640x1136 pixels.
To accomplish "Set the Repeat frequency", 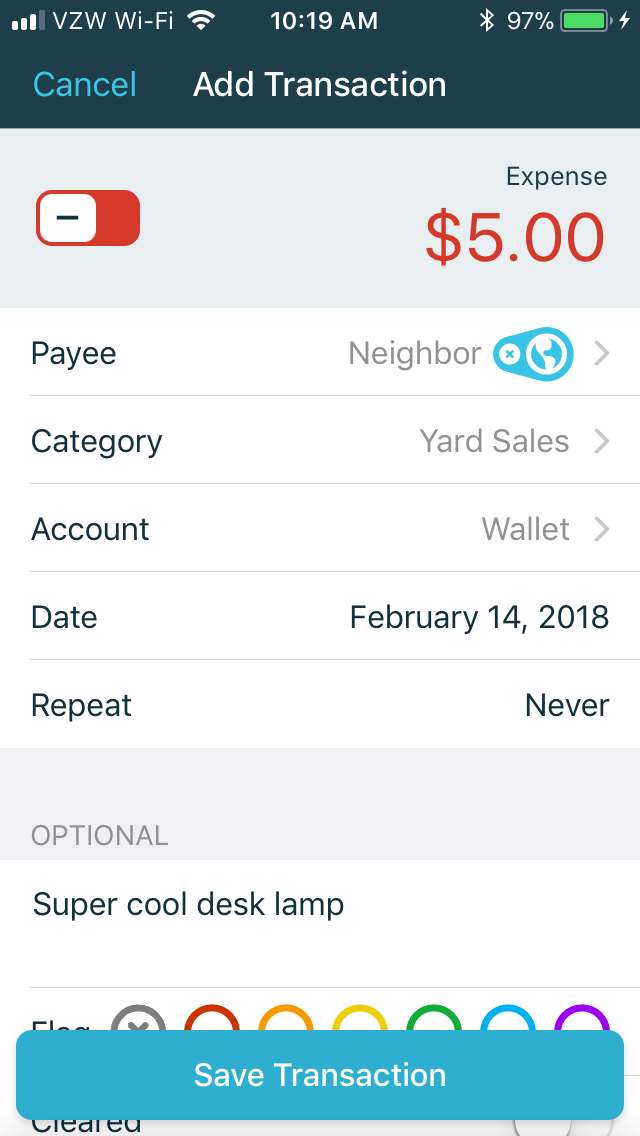I will (x=320, y=705).
